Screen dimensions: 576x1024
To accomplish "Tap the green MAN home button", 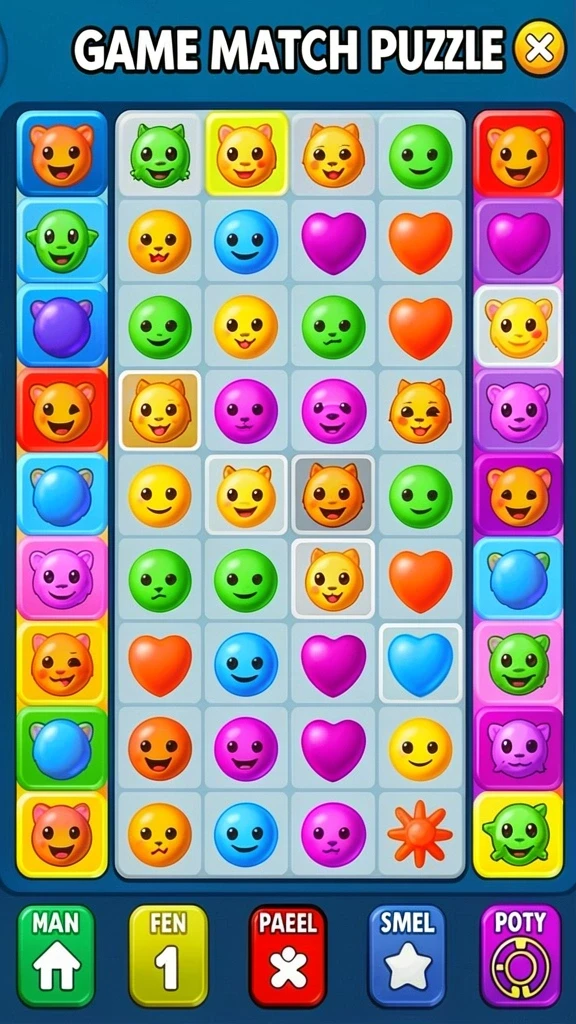I will tap(56, 955).
